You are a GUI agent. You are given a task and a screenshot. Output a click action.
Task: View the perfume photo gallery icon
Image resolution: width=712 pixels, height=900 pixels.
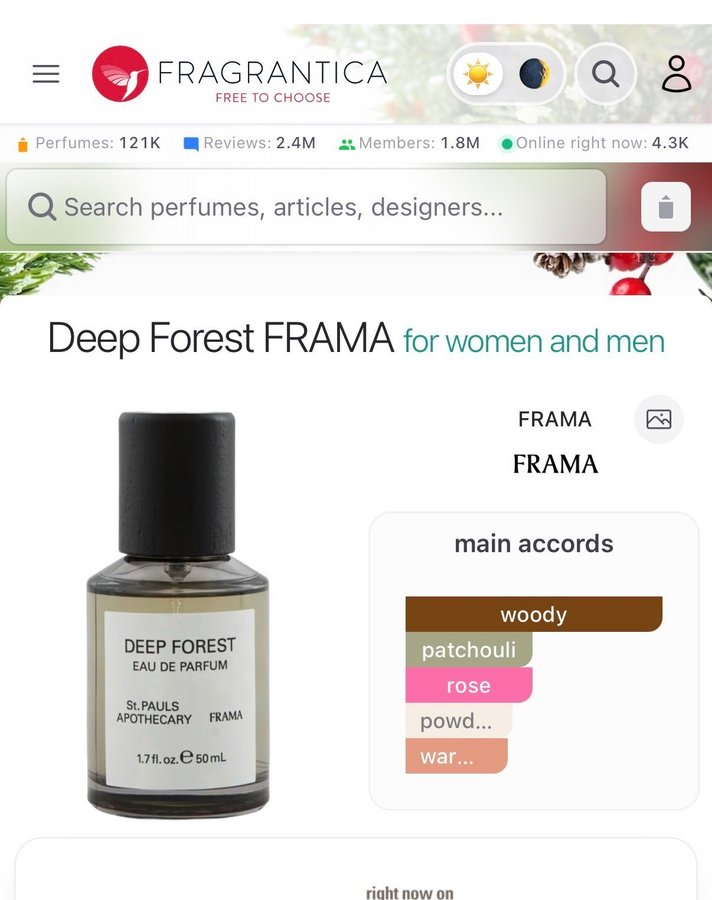click(x=659, y=420)
